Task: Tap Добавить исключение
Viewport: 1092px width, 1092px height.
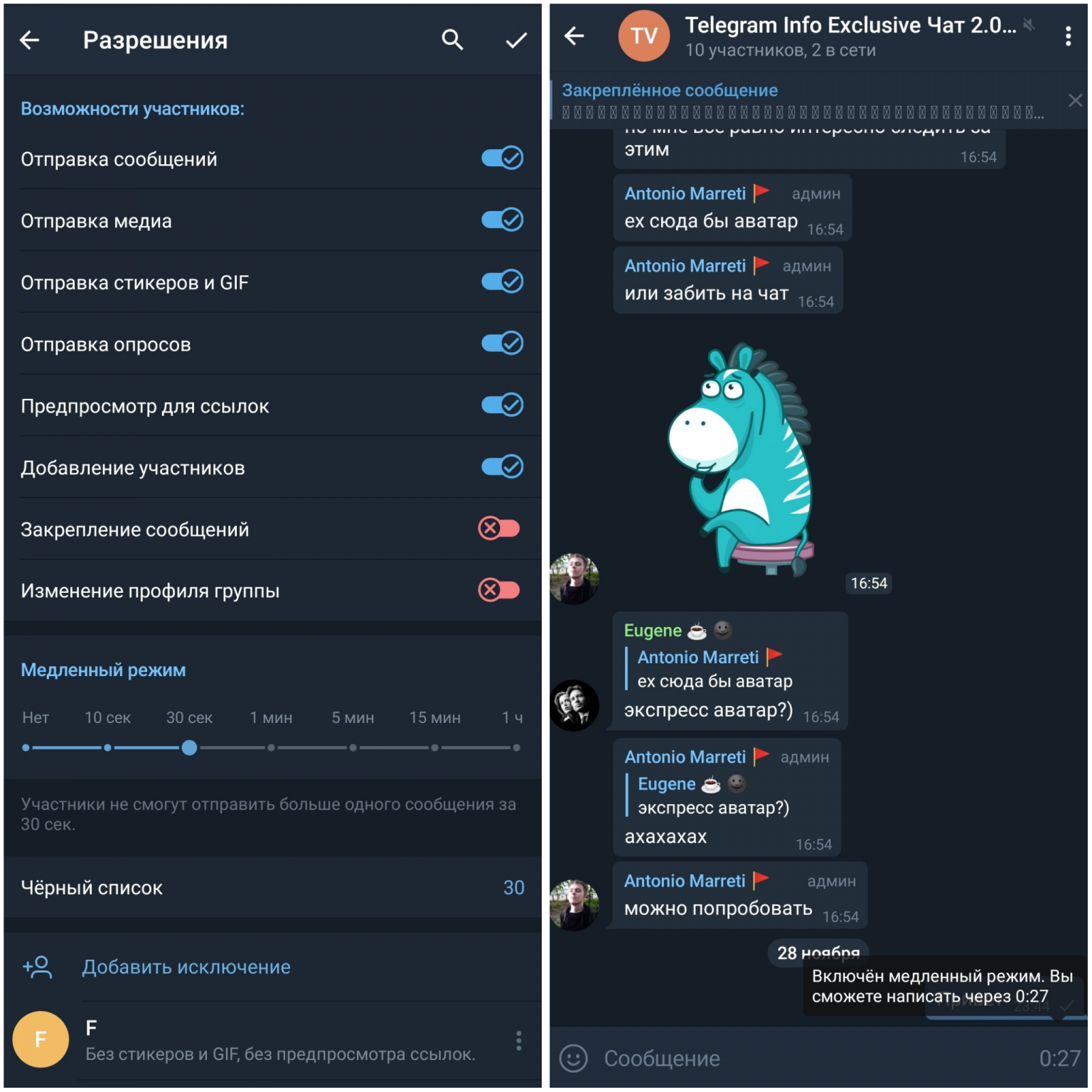Action: [186, 967]
